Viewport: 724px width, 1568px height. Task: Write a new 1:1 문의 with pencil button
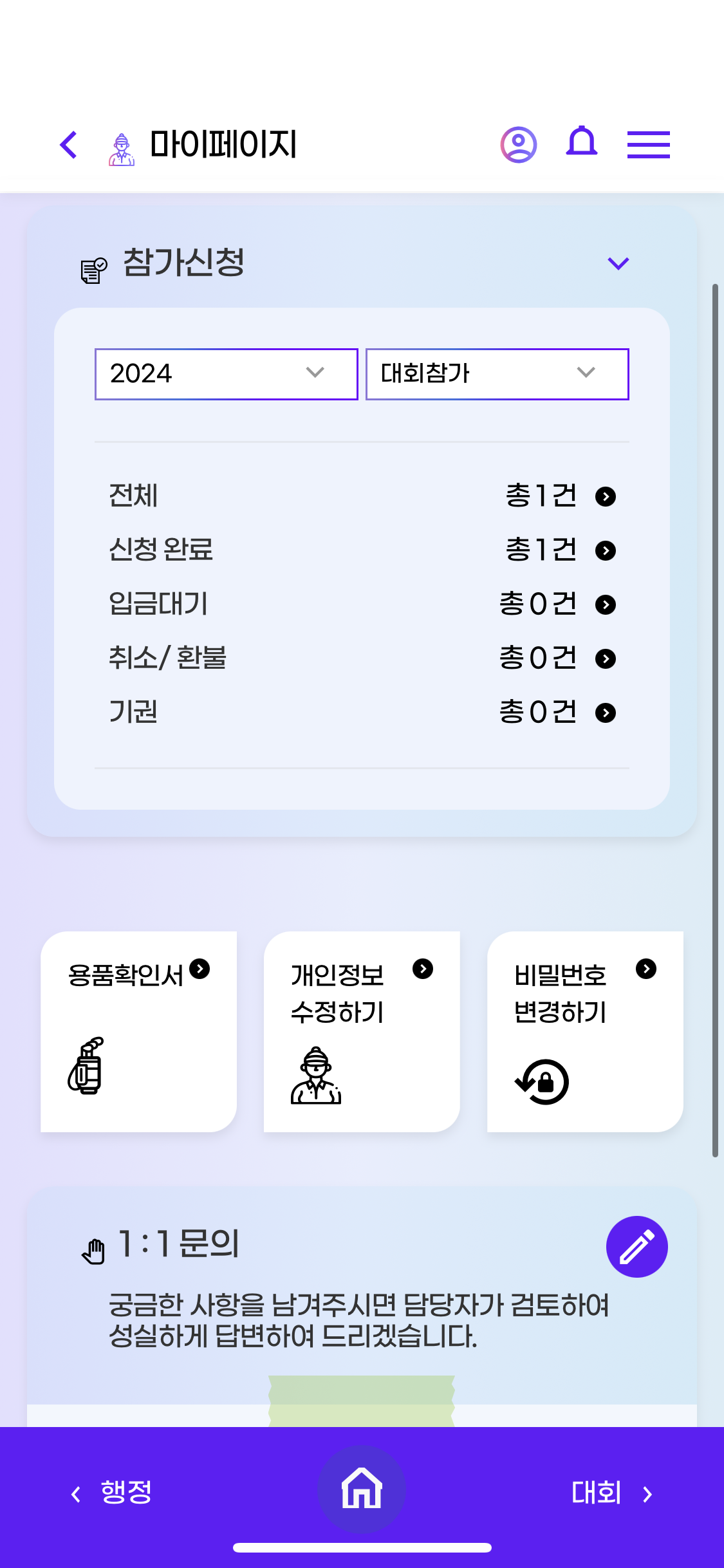pos(637,1247)
